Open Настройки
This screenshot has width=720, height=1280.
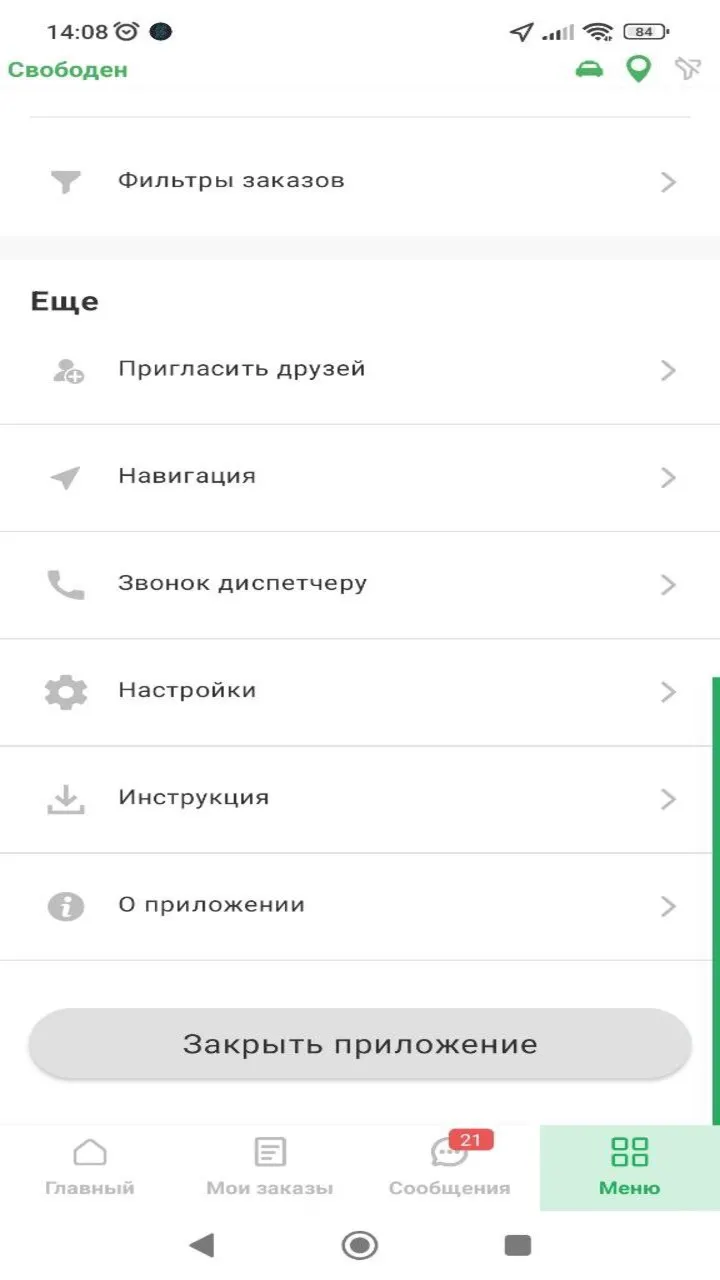(360, 691)
